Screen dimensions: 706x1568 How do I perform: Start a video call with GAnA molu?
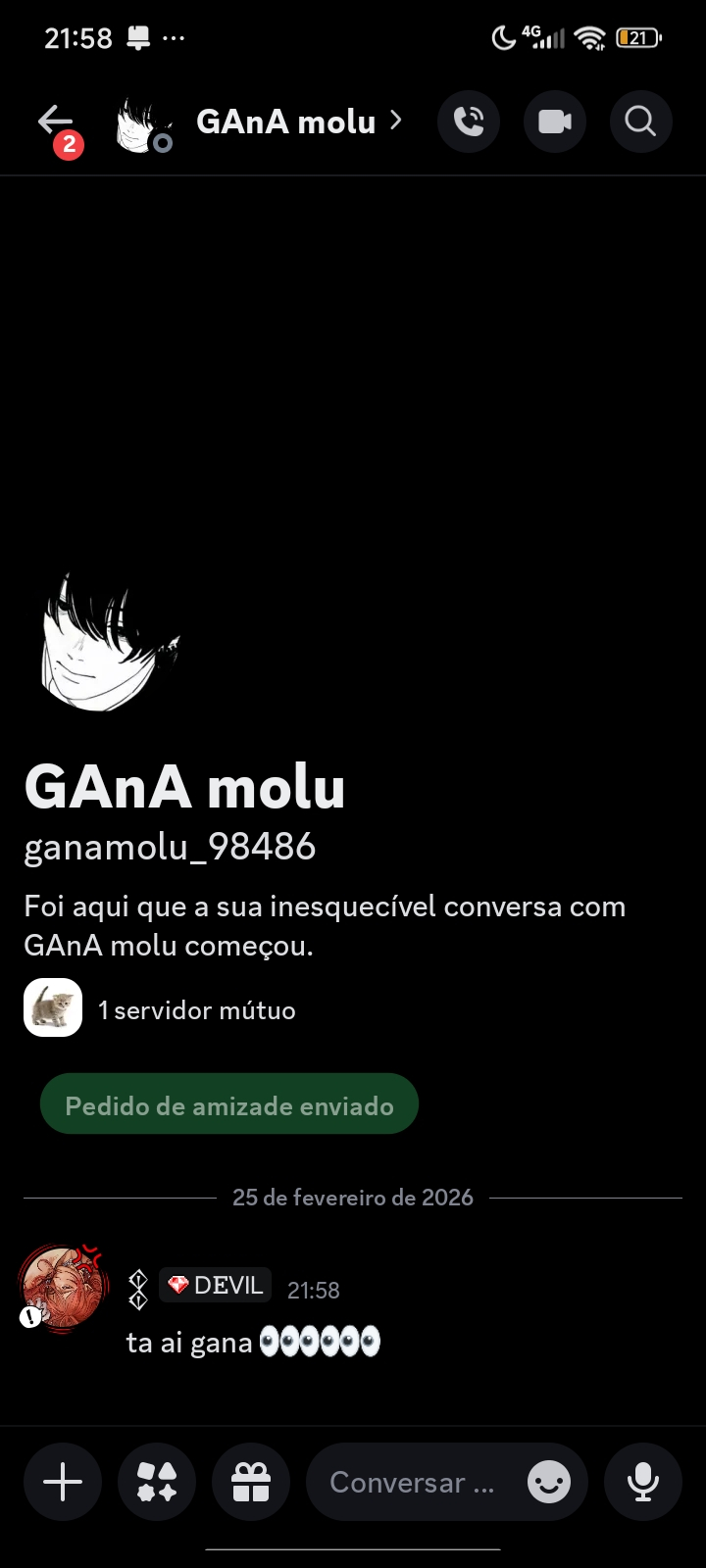[555, 122]
